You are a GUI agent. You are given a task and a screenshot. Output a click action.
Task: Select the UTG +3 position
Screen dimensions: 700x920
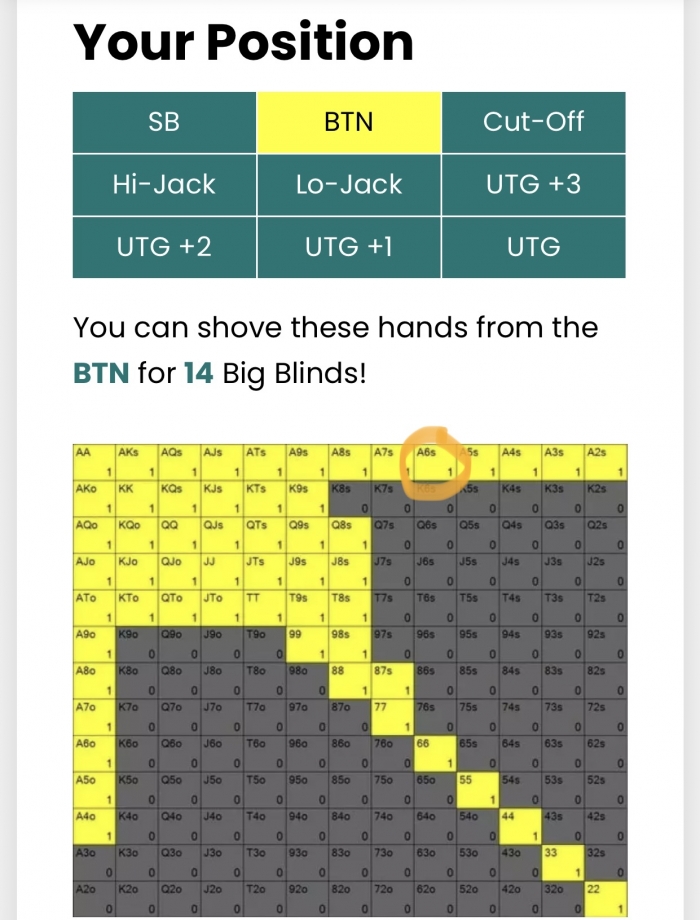click(533, 184)
